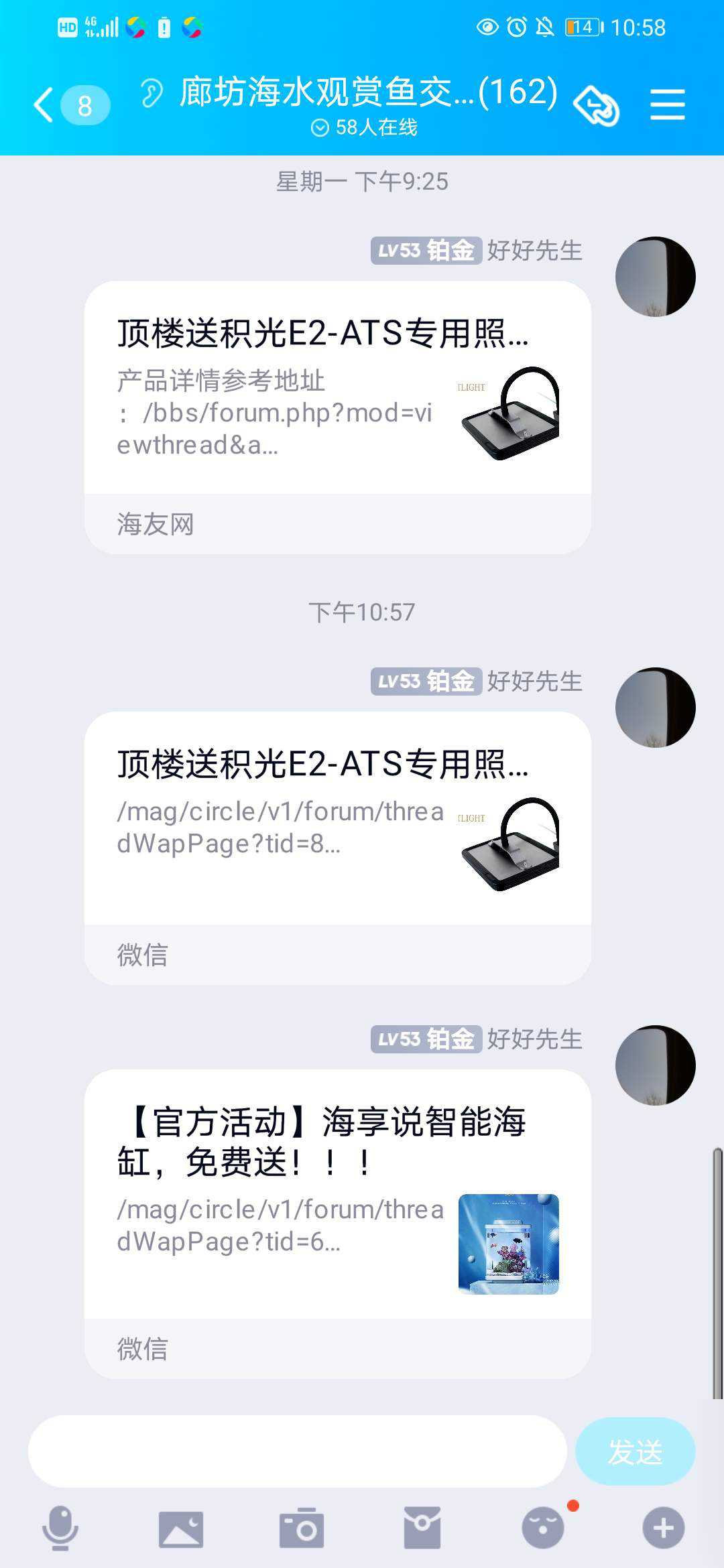Open the 顶楼送积光E2-ATS card from 微信

click(x=337, y=848)
